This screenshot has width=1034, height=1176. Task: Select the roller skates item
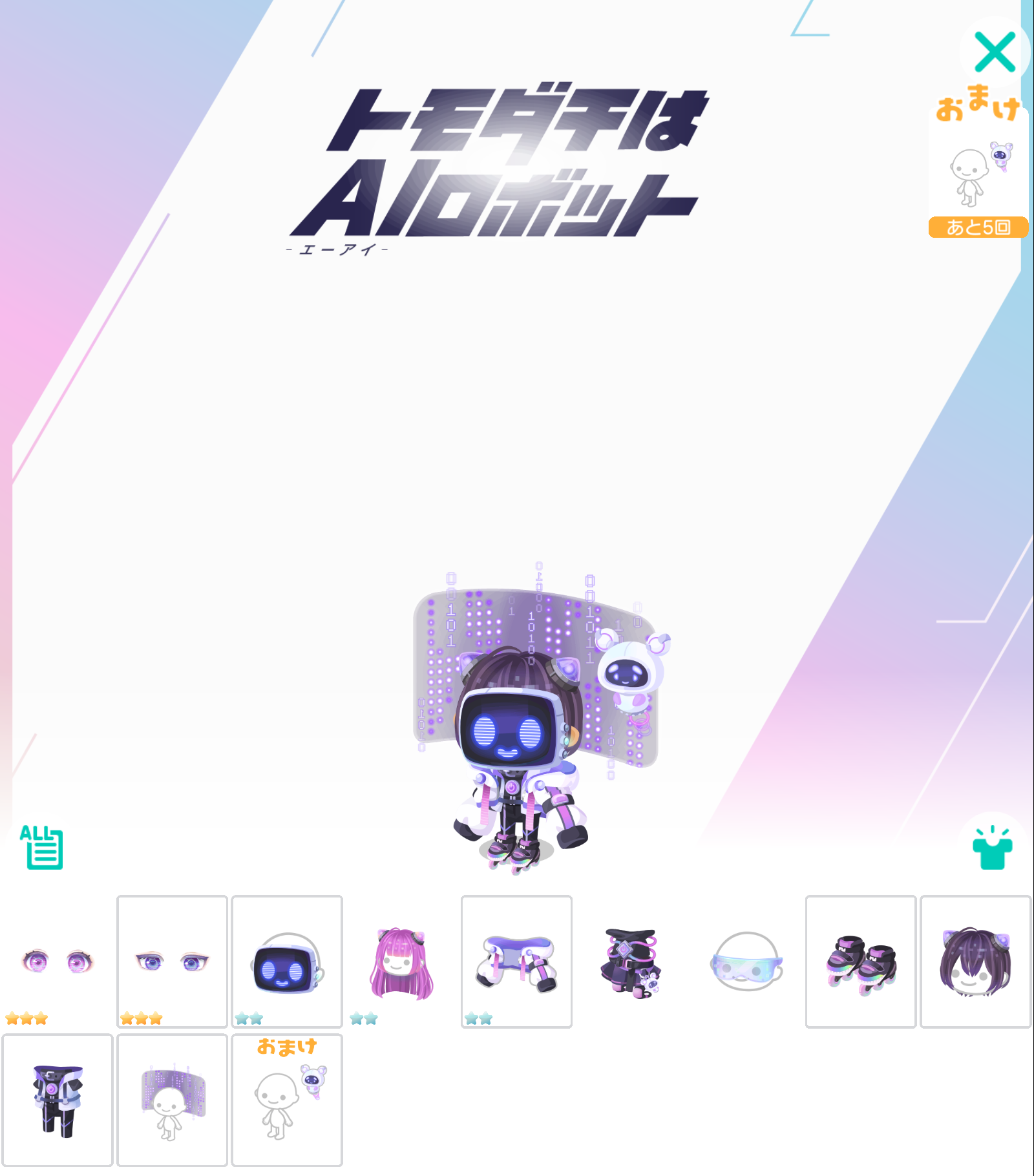click(x=861, y=961)
